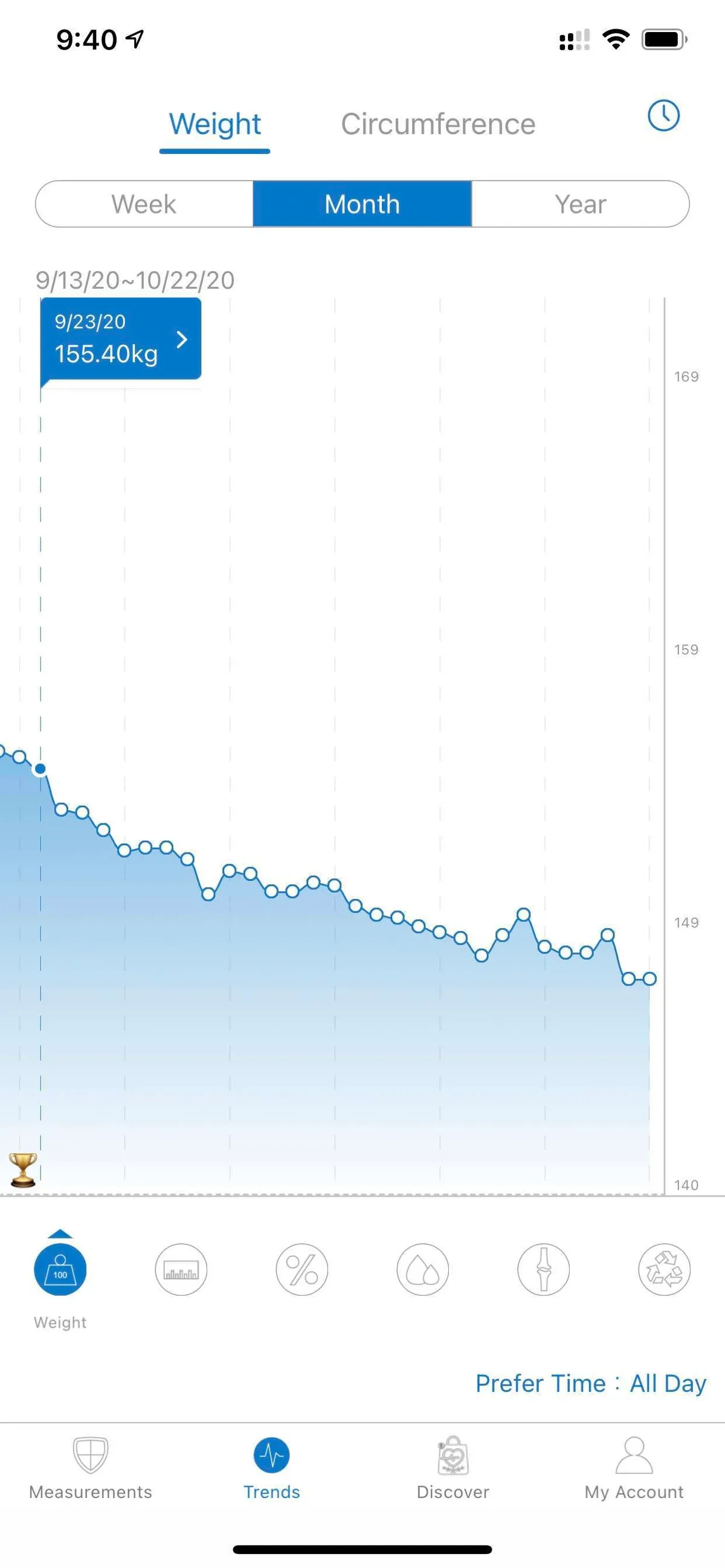Switch the chart to Week view
The height and width of the screenshot is (1568, 725).
click(x=144, y=204)
